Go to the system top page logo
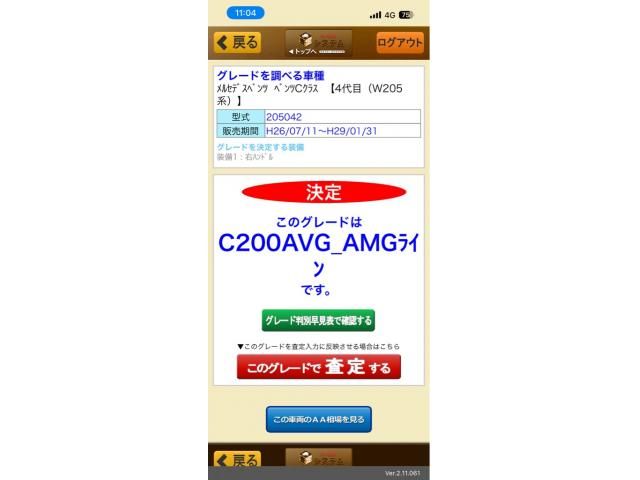The width and height of the screenshot is (640, 480). (x=318, y=43)
